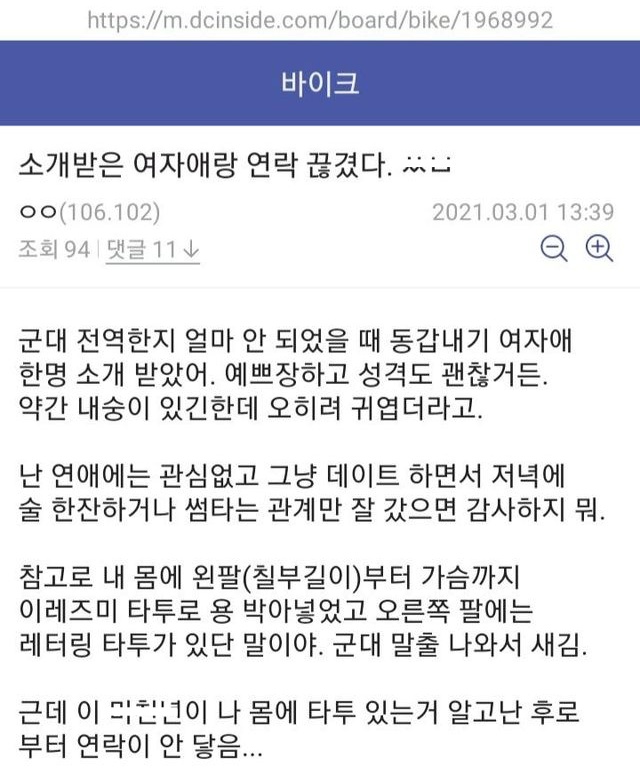Tap the zoom in magnifier icon
Viewport: 640px width, 784px height.
[x=598, y=249]
